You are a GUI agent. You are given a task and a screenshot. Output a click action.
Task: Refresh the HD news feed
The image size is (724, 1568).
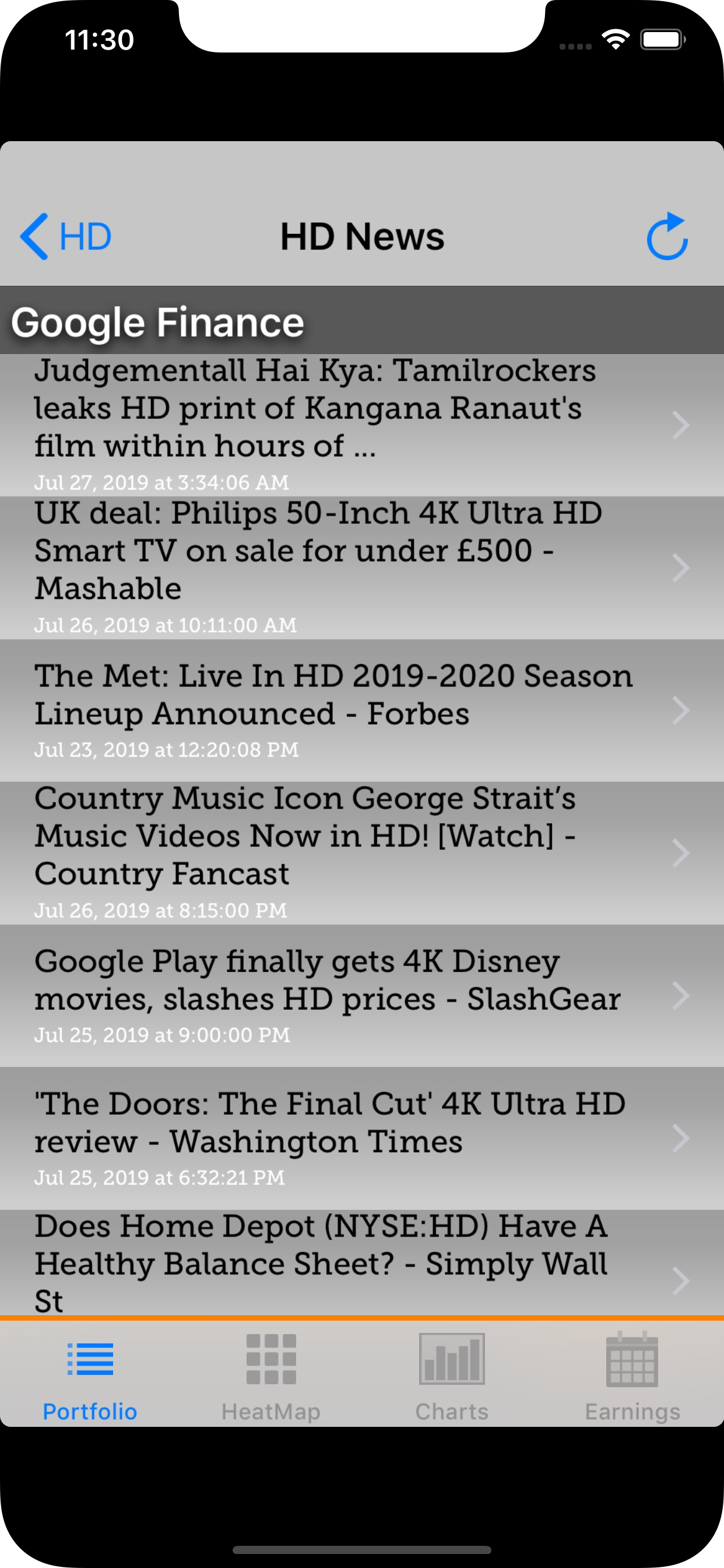[x=667, y=236]
